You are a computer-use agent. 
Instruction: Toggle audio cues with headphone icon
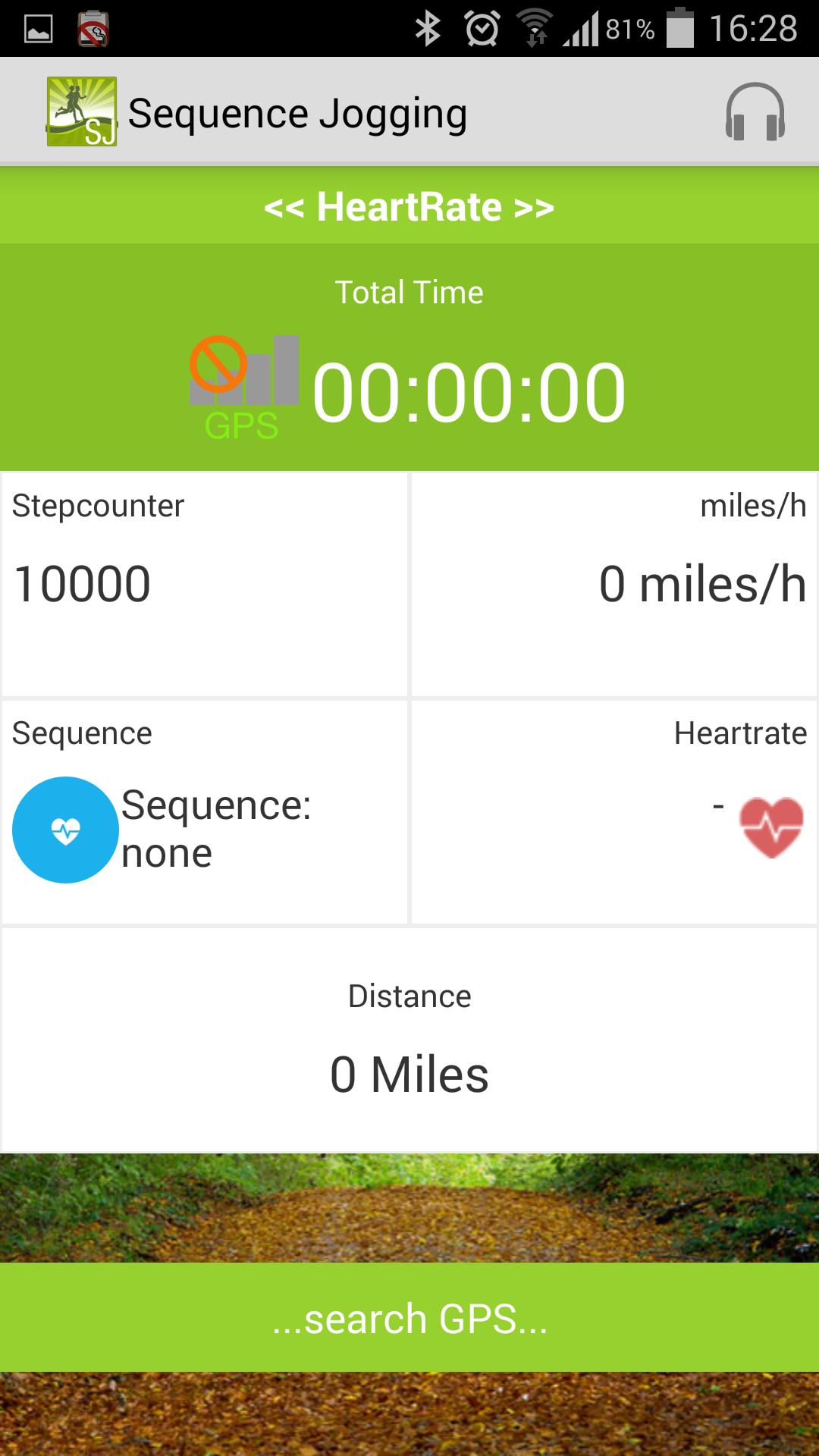[x=754, y=111]
